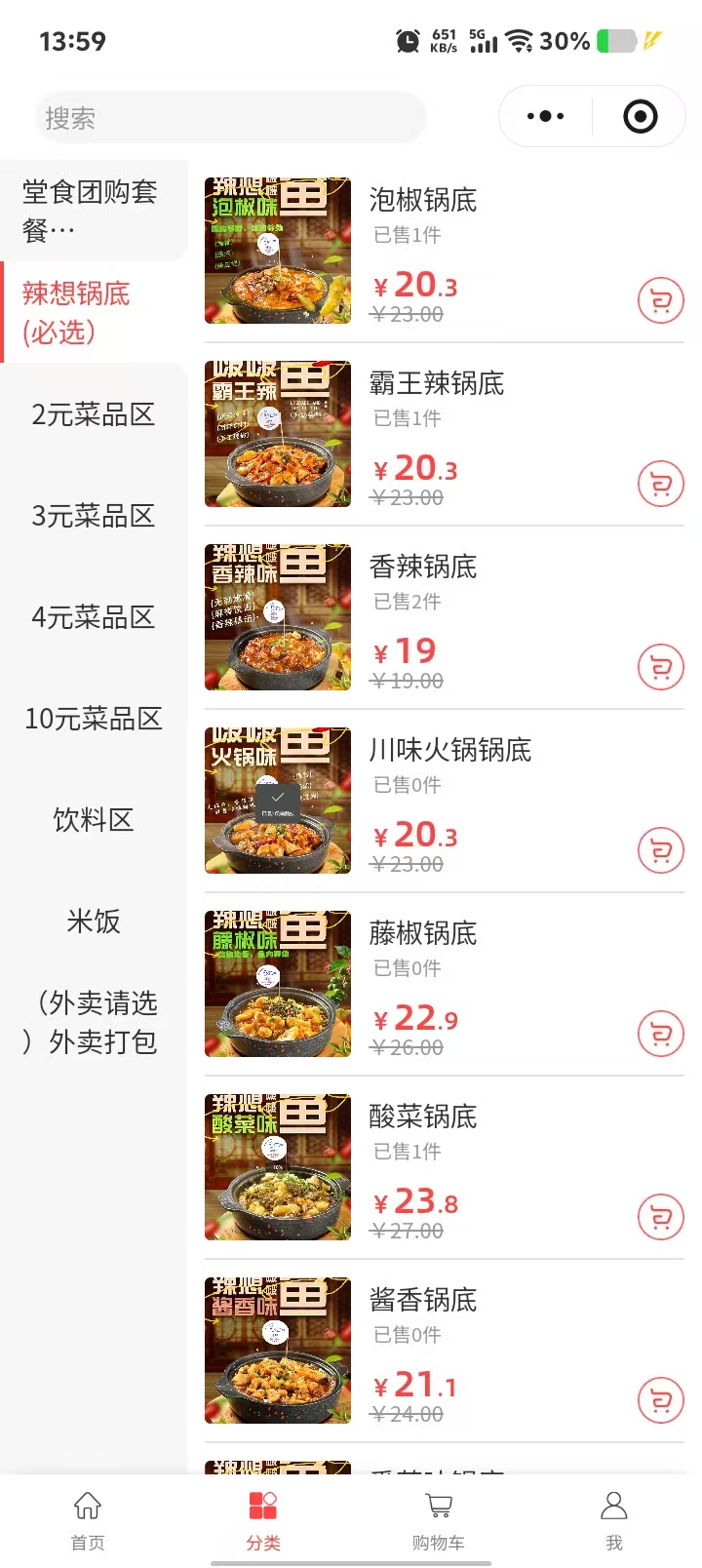Switch to the 2元菜品区 category
Screen dimensions: 702x1568
pyautogui.click(x=94, y=414)
